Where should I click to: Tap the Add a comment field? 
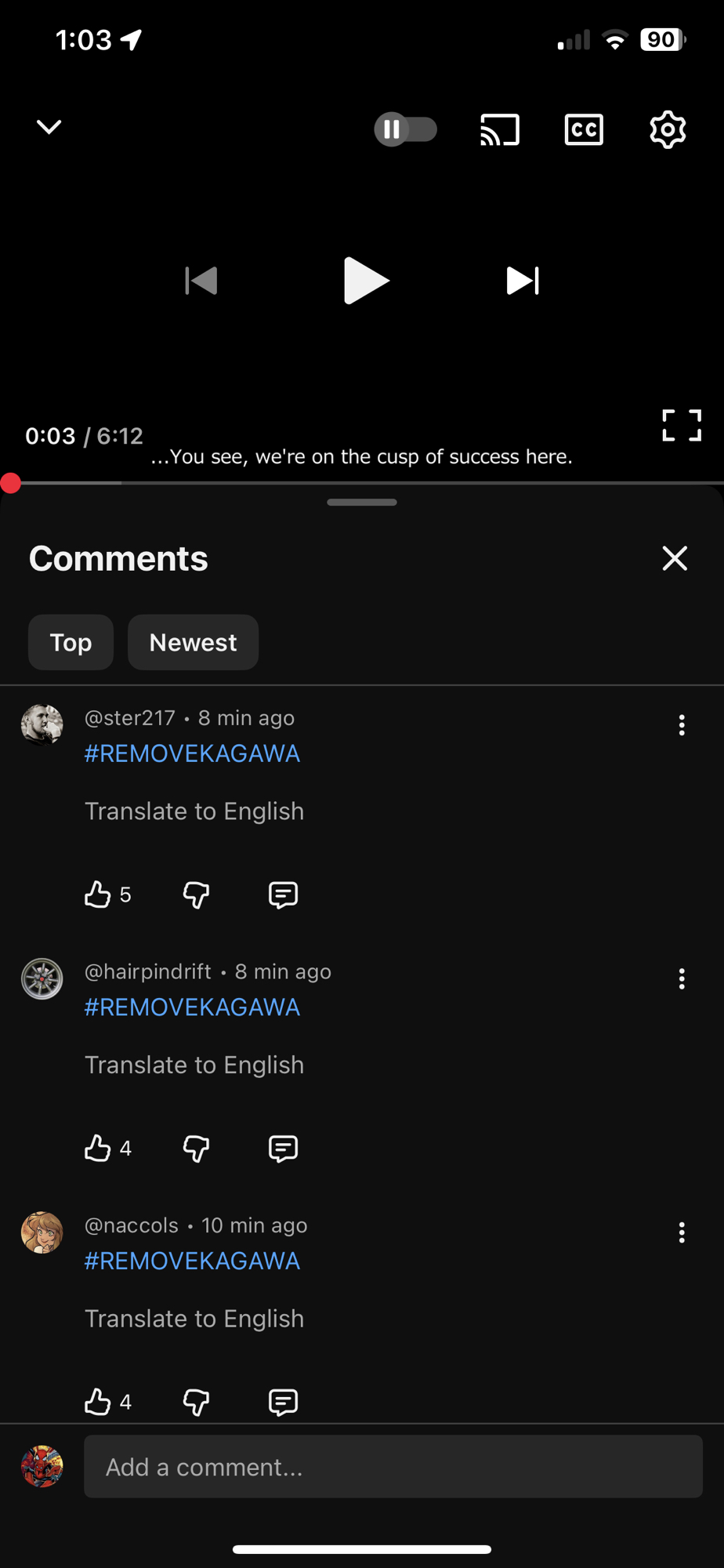tap(393, 1467)
